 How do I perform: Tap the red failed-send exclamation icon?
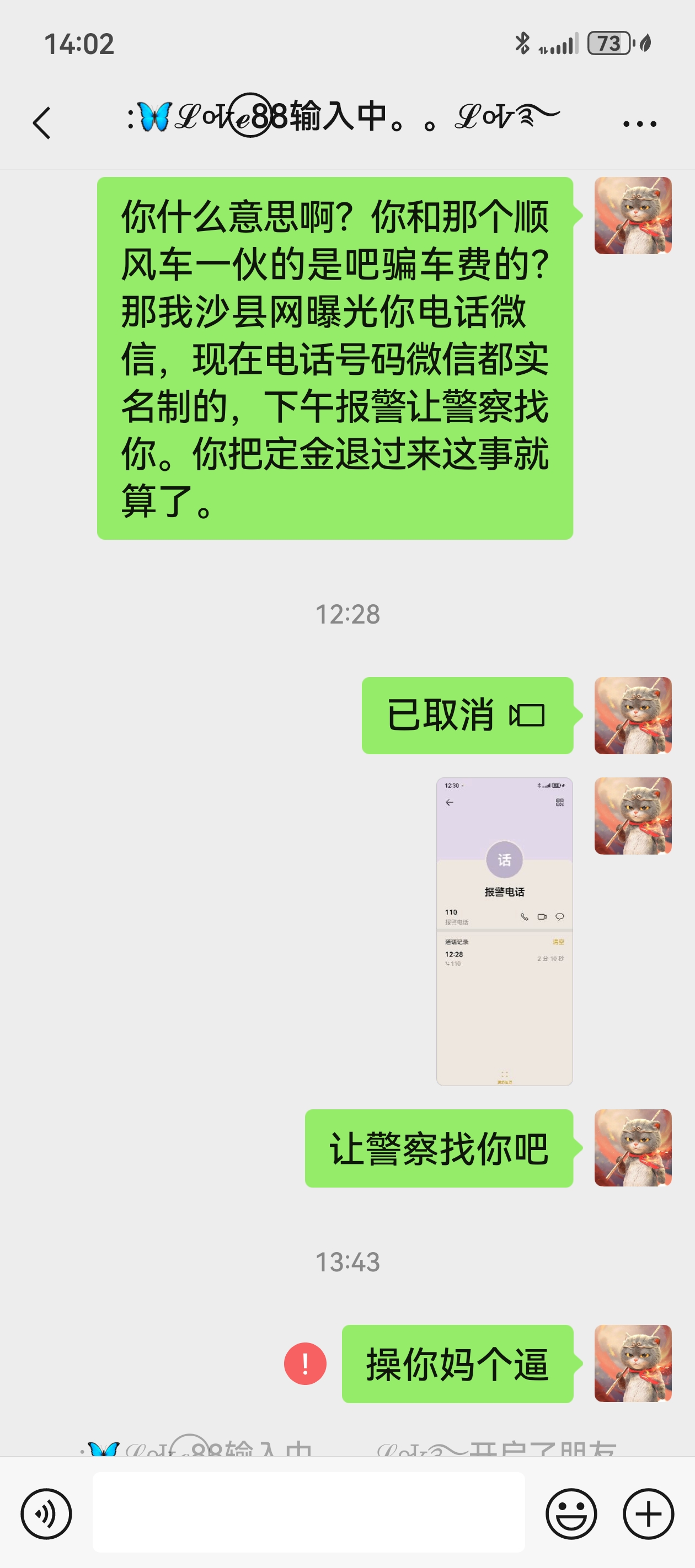[305, 1363]
